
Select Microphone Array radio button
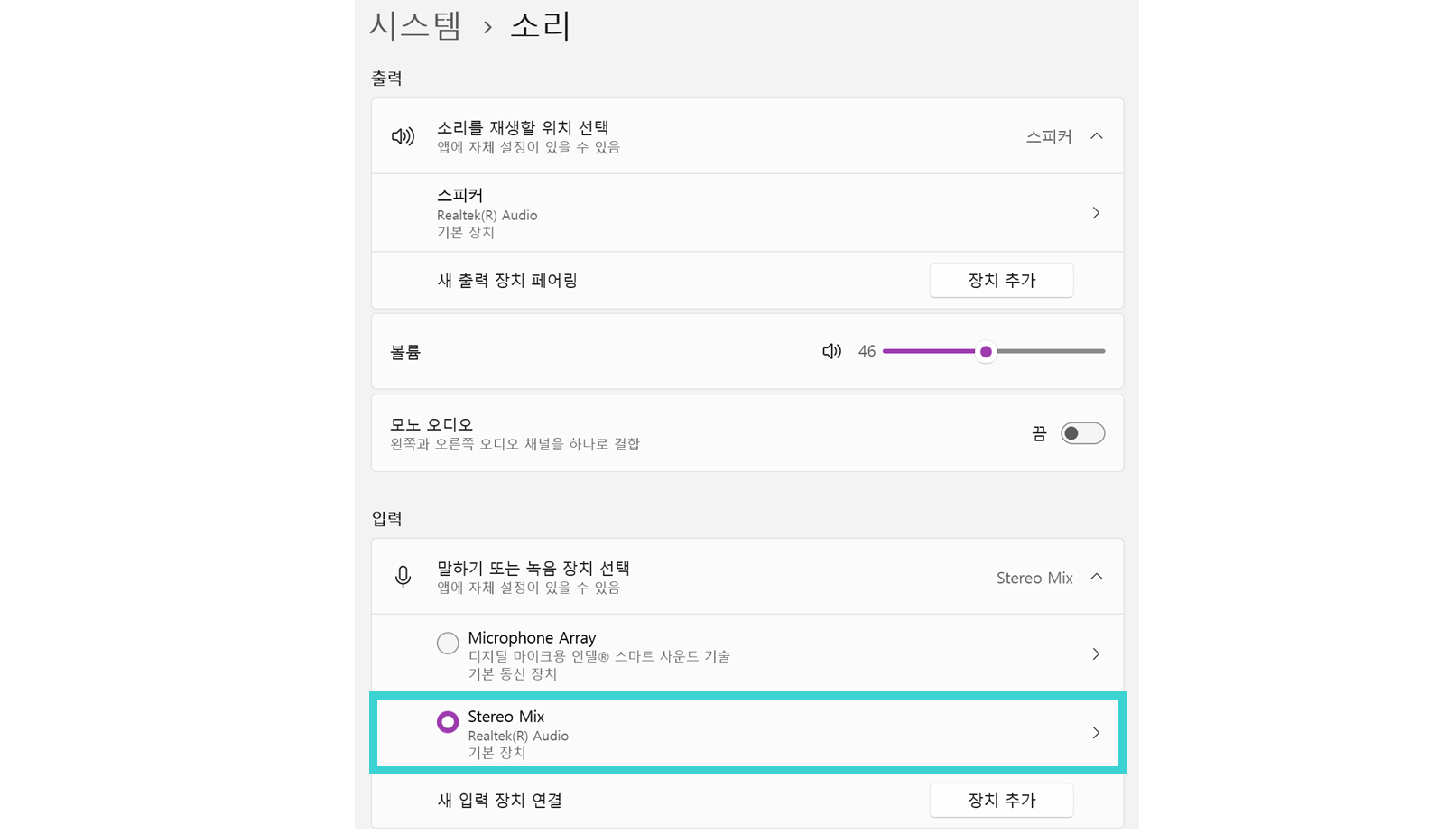pos(448,643)
